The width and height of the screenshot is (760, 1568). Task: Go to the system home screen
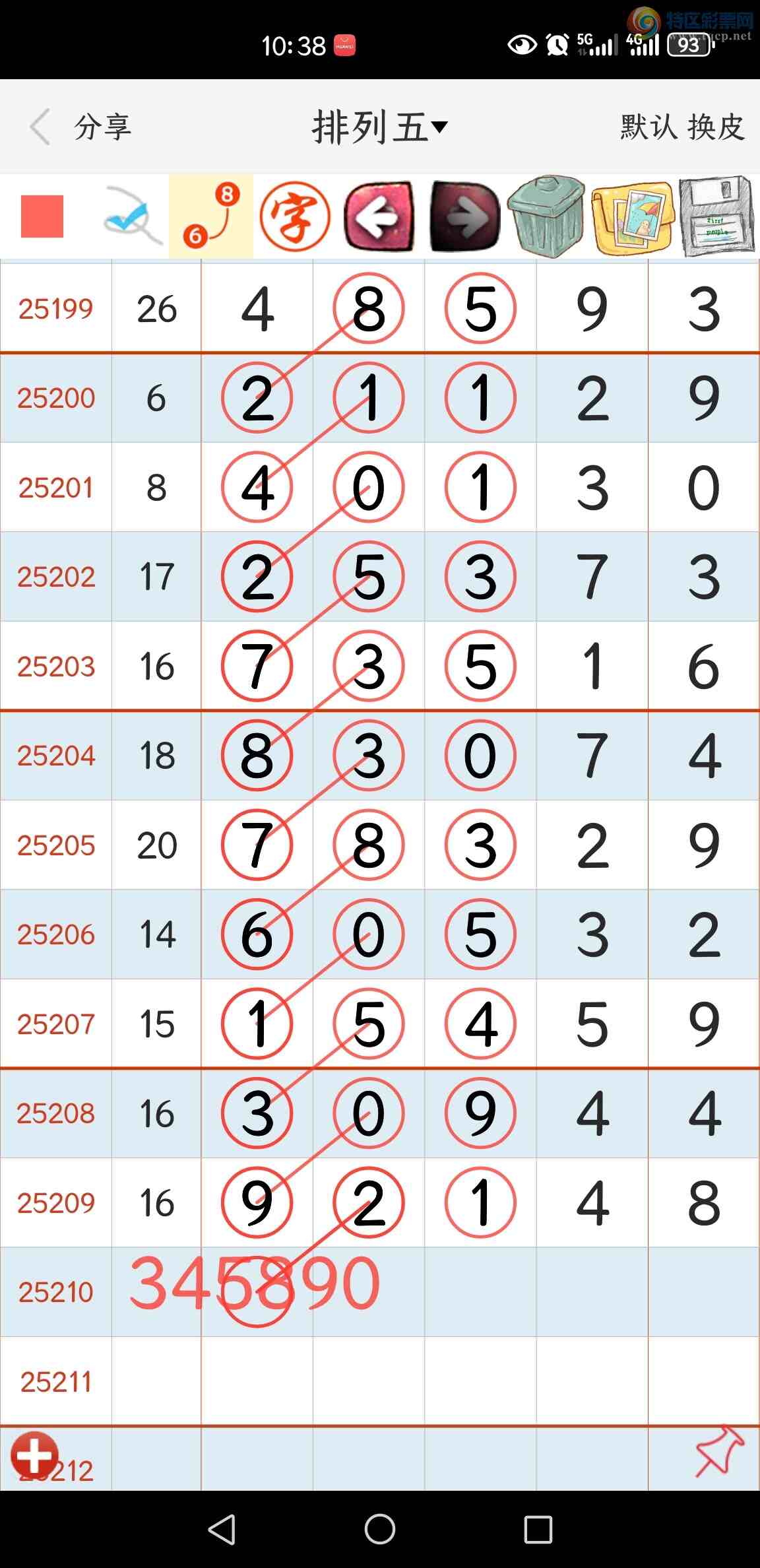coord(380,1528)
